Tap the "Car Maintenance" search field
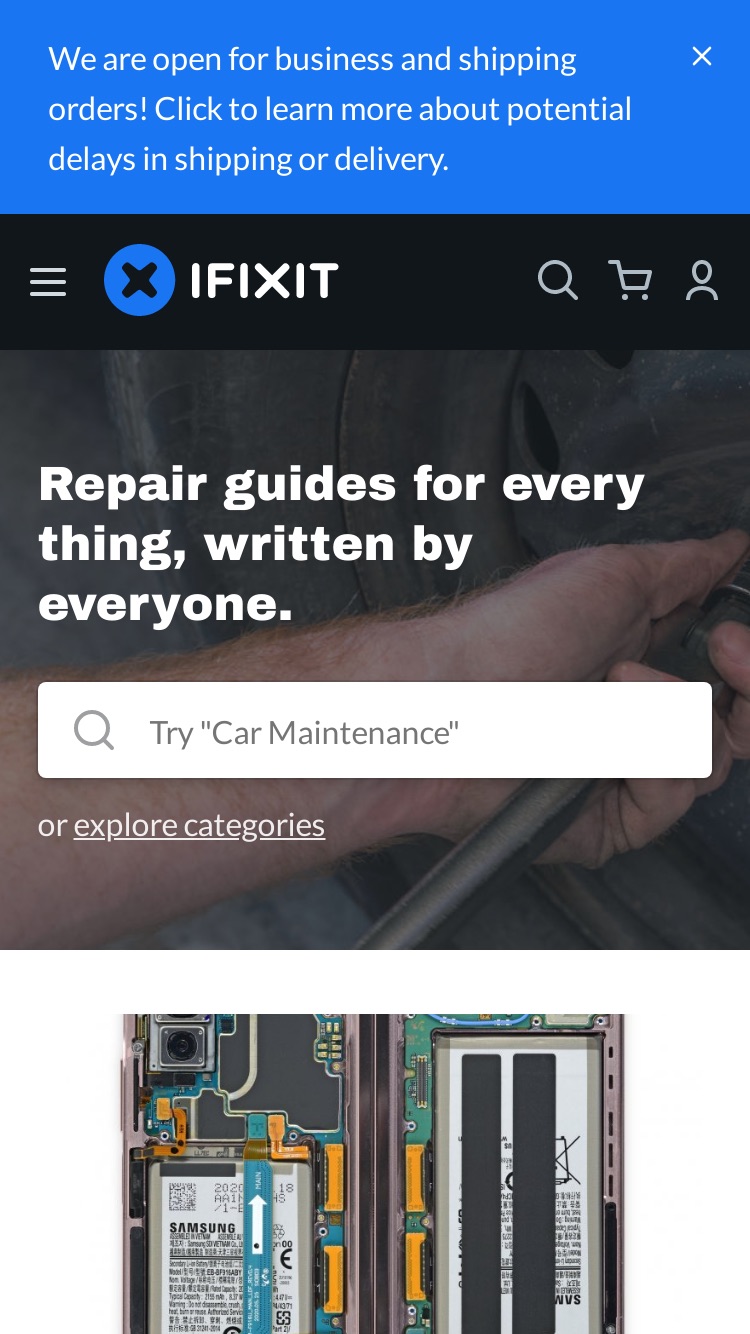Viewport: 750px width, 1334px height. [x=375, y=730]
